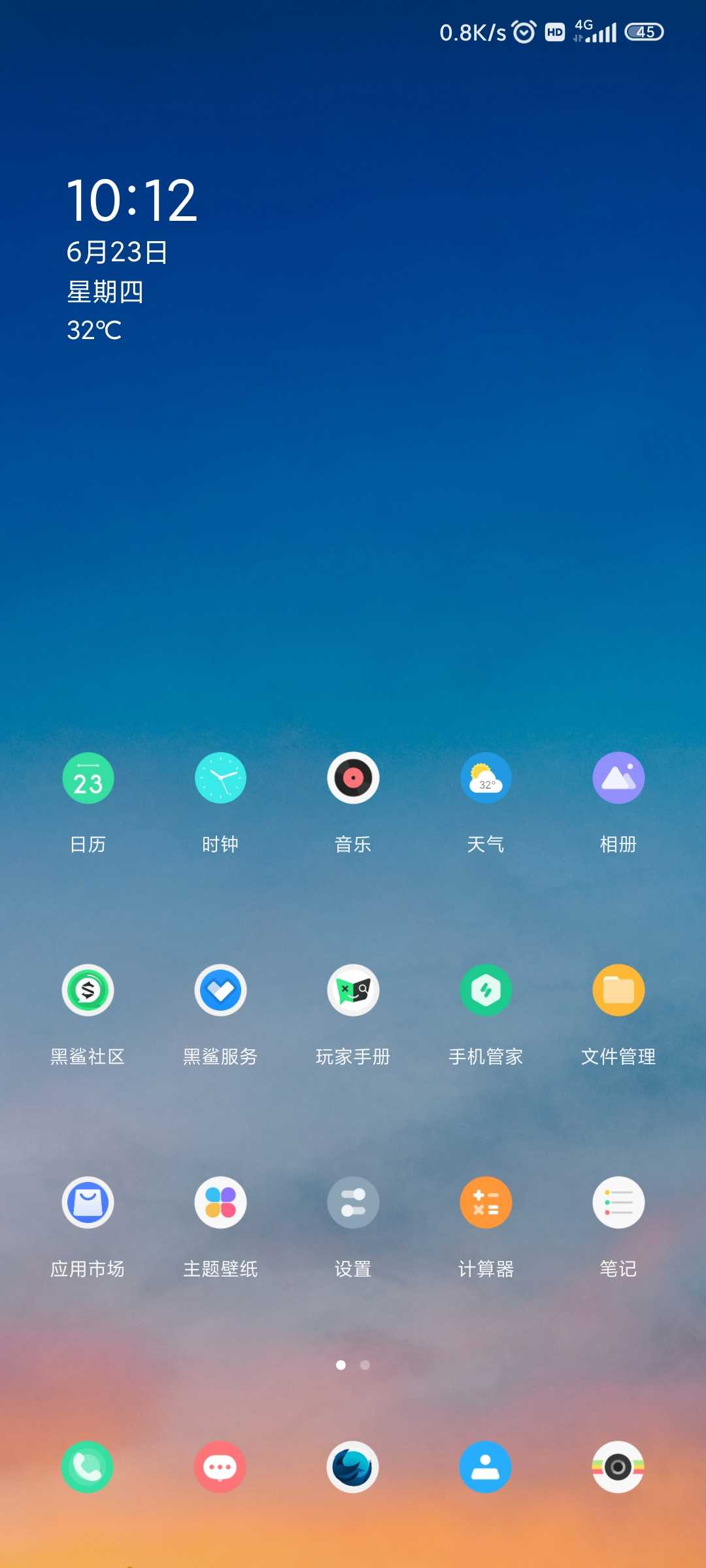
Task: Launch the browser from the dock
Action: pos(353,1467)
